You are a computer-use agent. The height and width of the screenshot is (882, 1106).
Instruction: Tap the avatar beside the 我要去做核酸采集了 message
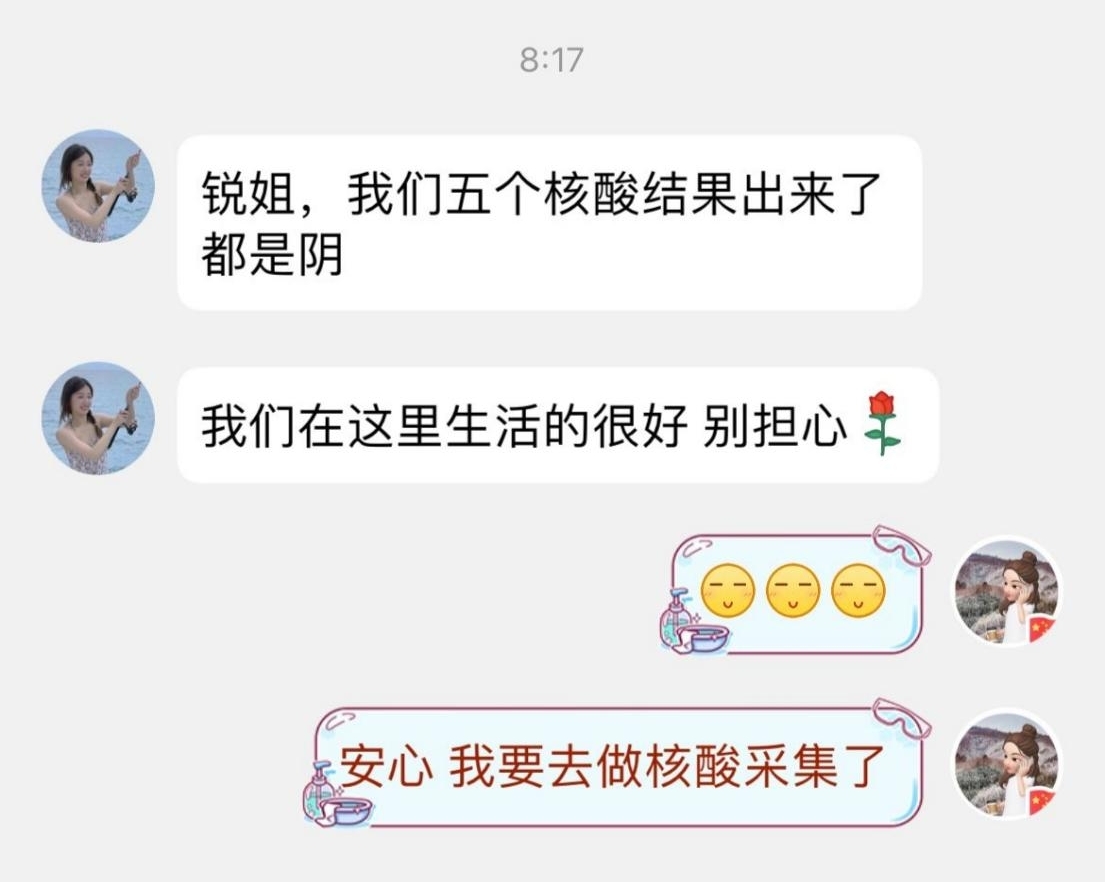pyautogui.click(x=1005, y=764)
